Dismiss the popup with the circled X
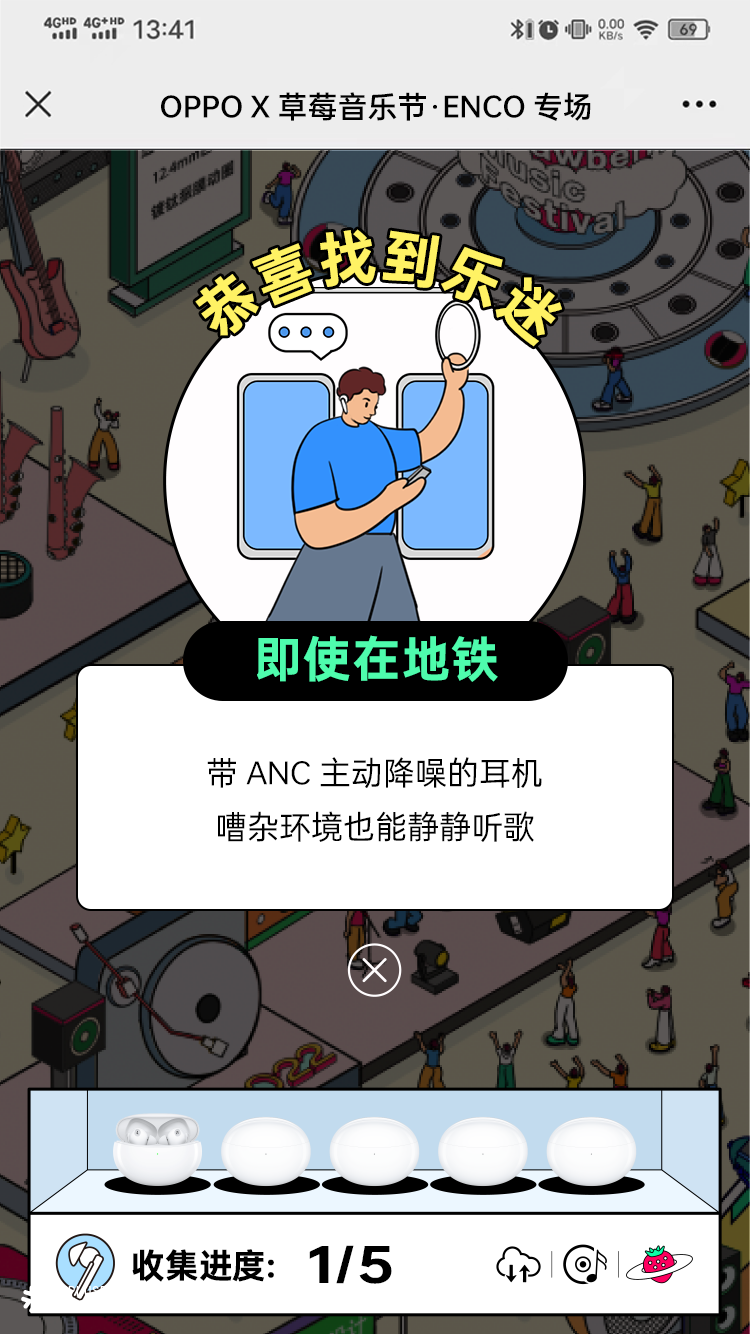750x1334 pixels. pos(375,970)
